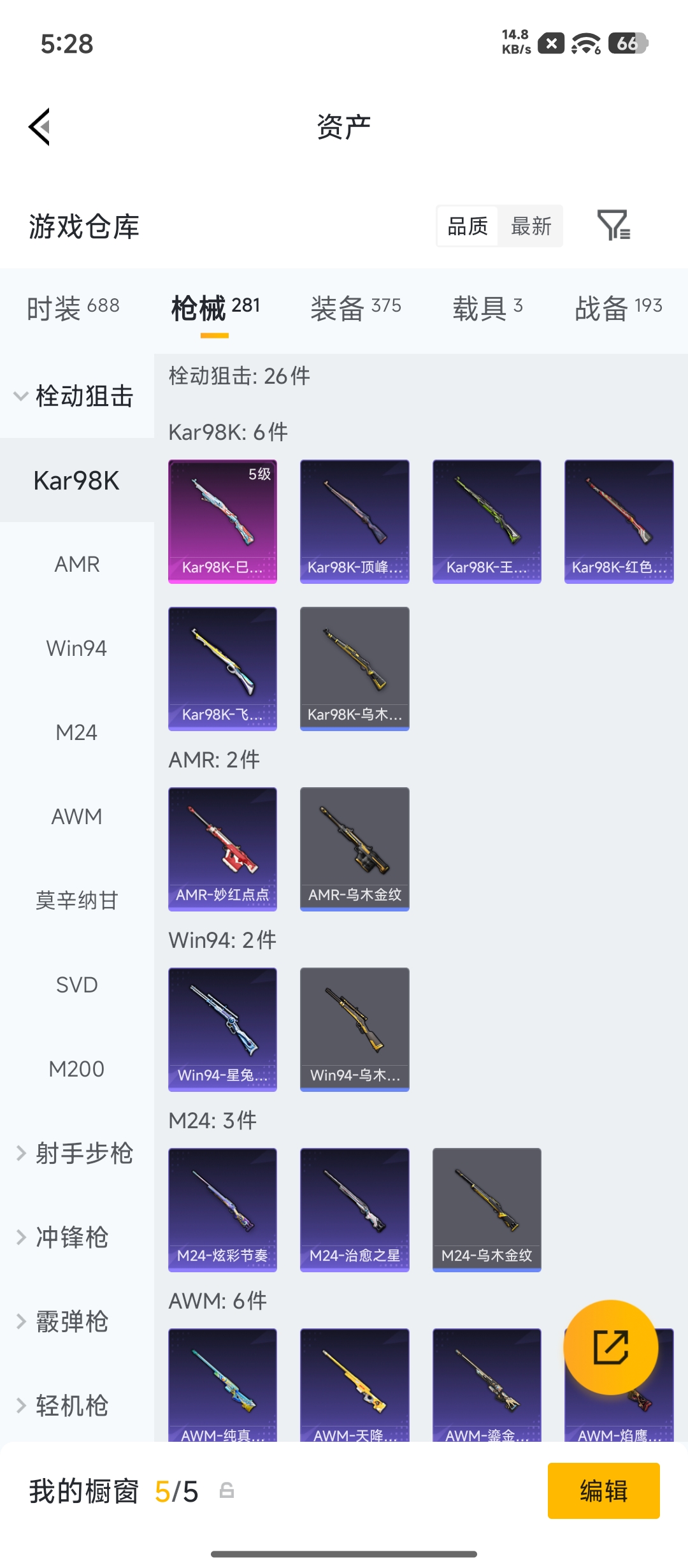Switch to the 载具 tab
This screenshot has width=688, height=1568.
click(487, 309)
